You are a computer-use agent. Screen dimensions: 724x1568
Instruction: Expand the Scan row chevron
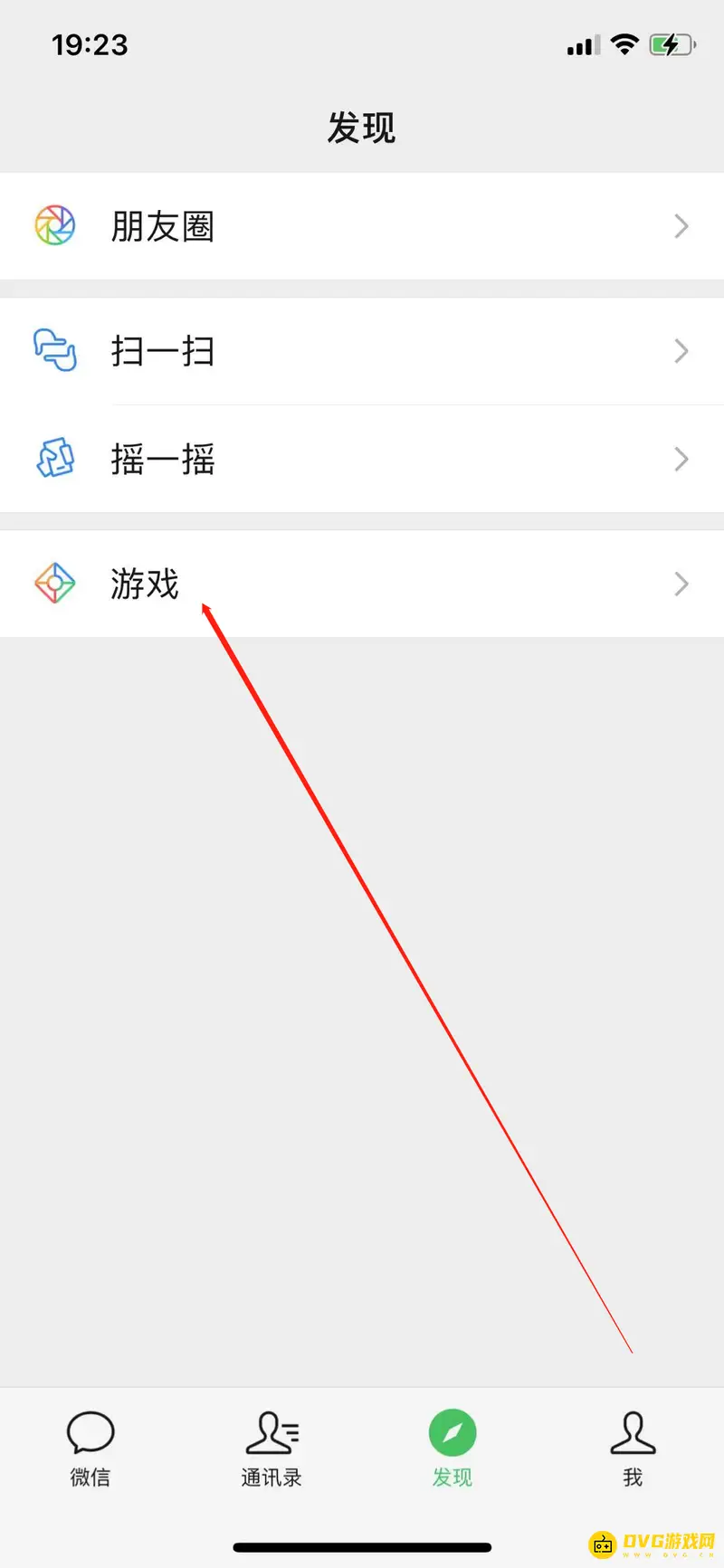click(x=681, y=351)
